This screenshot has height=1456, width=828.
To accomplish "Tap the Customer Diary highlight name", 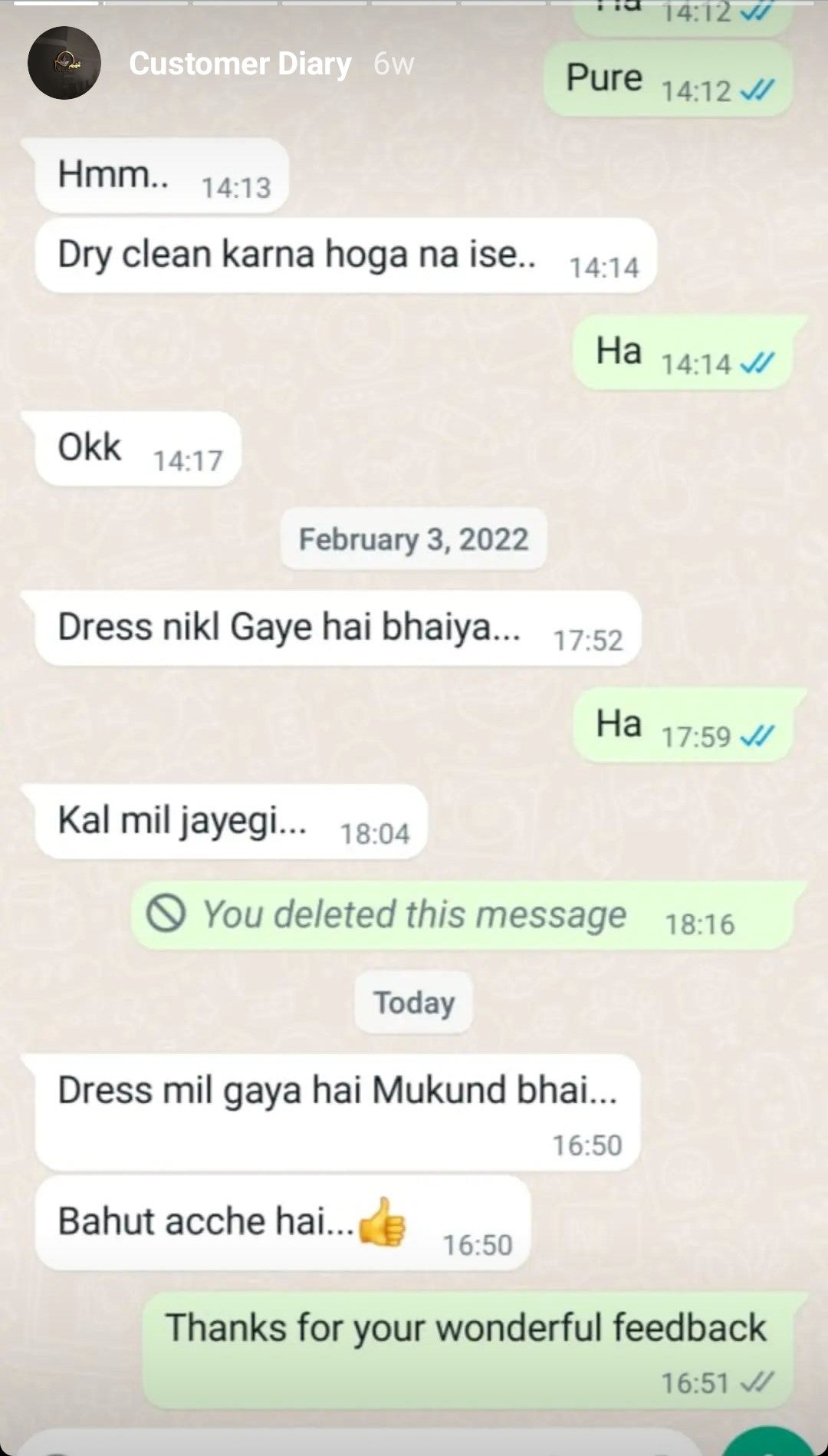I will coord(240,64).
